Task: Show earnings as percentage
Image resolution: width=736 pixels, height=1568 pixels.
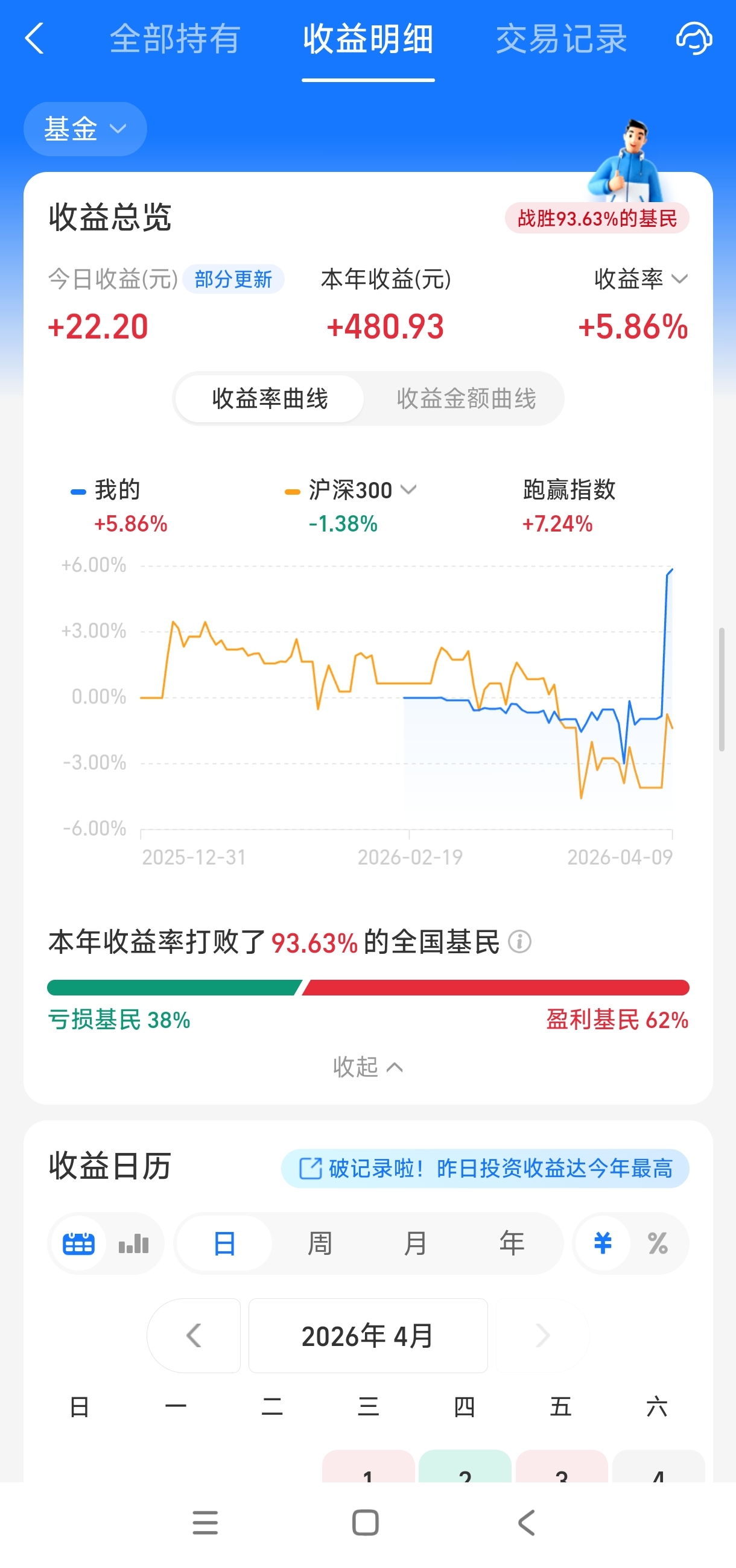Action: click(658, 1243)
